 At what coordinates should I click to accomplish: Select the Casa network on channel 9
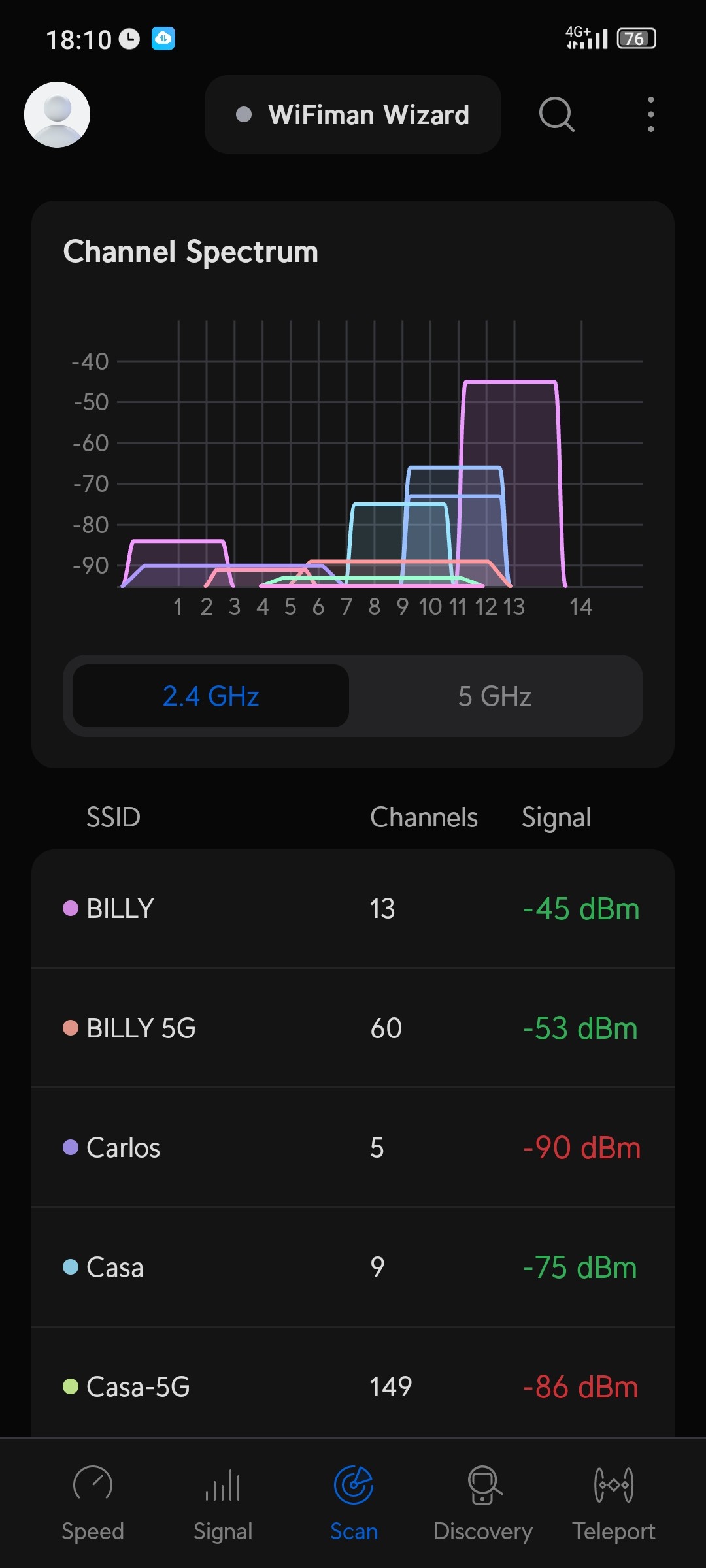click(353, 1267)
